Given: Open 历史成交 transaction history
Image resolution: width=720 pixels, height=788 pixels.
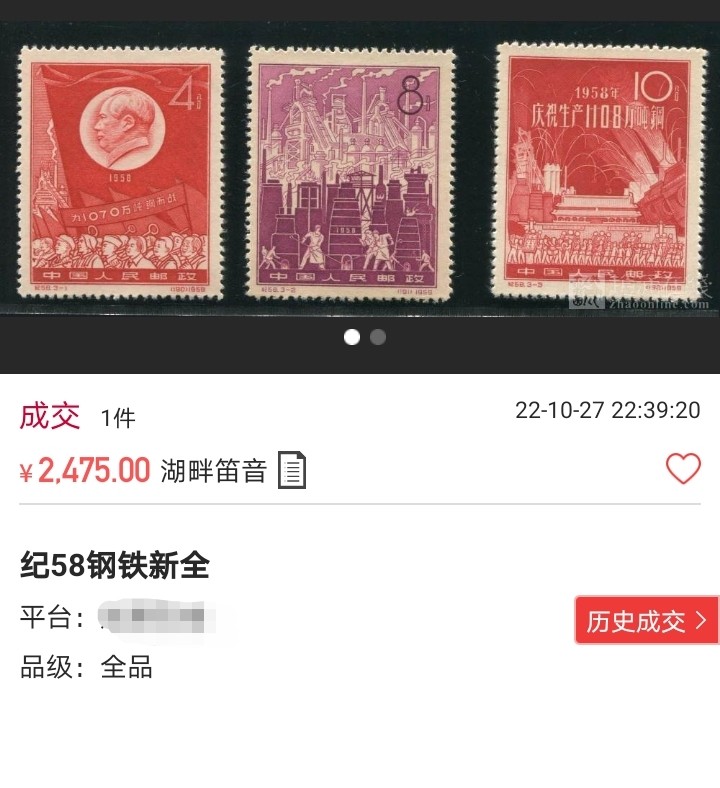Looking at the screenshot, I should click(x=646, y=621).
